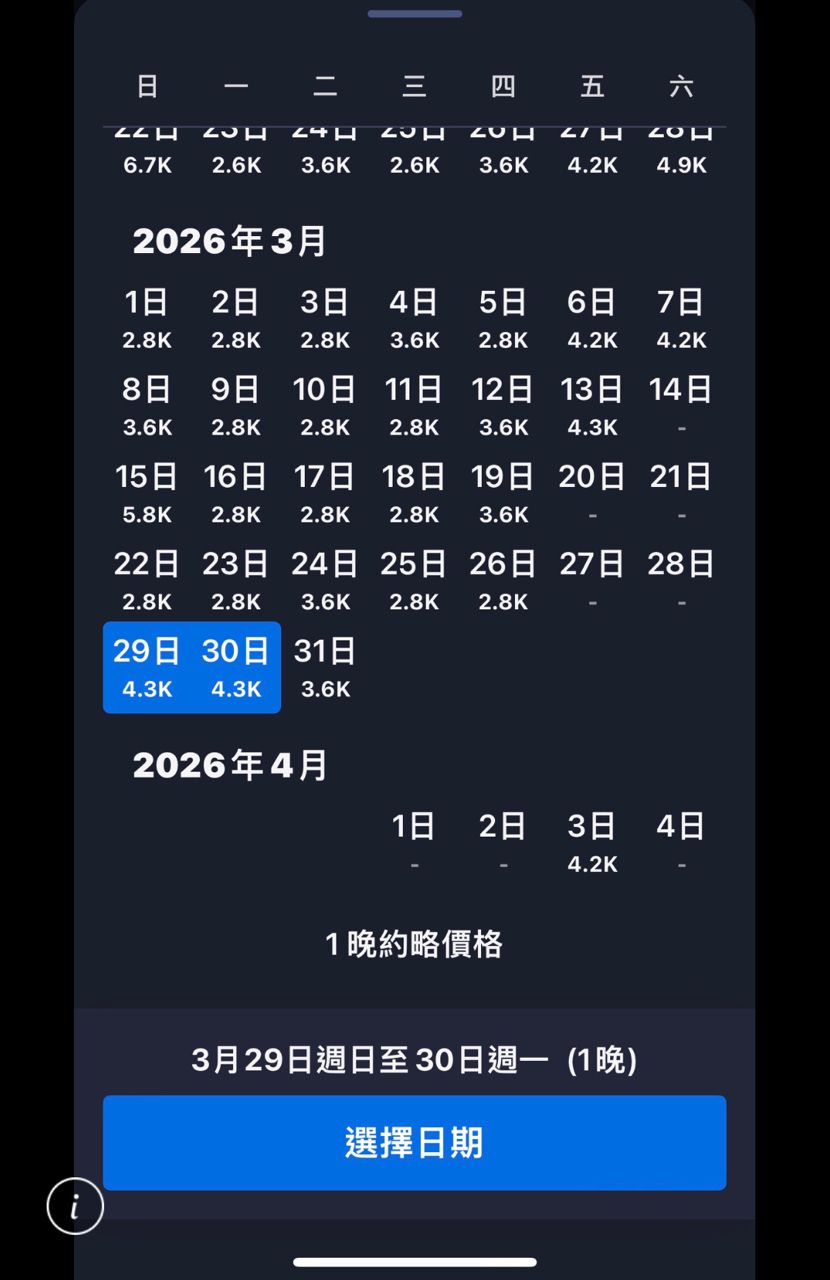Tap March 26 on the calendar
This screenshot has height=1280, width=830.
(x=503, y=580)
